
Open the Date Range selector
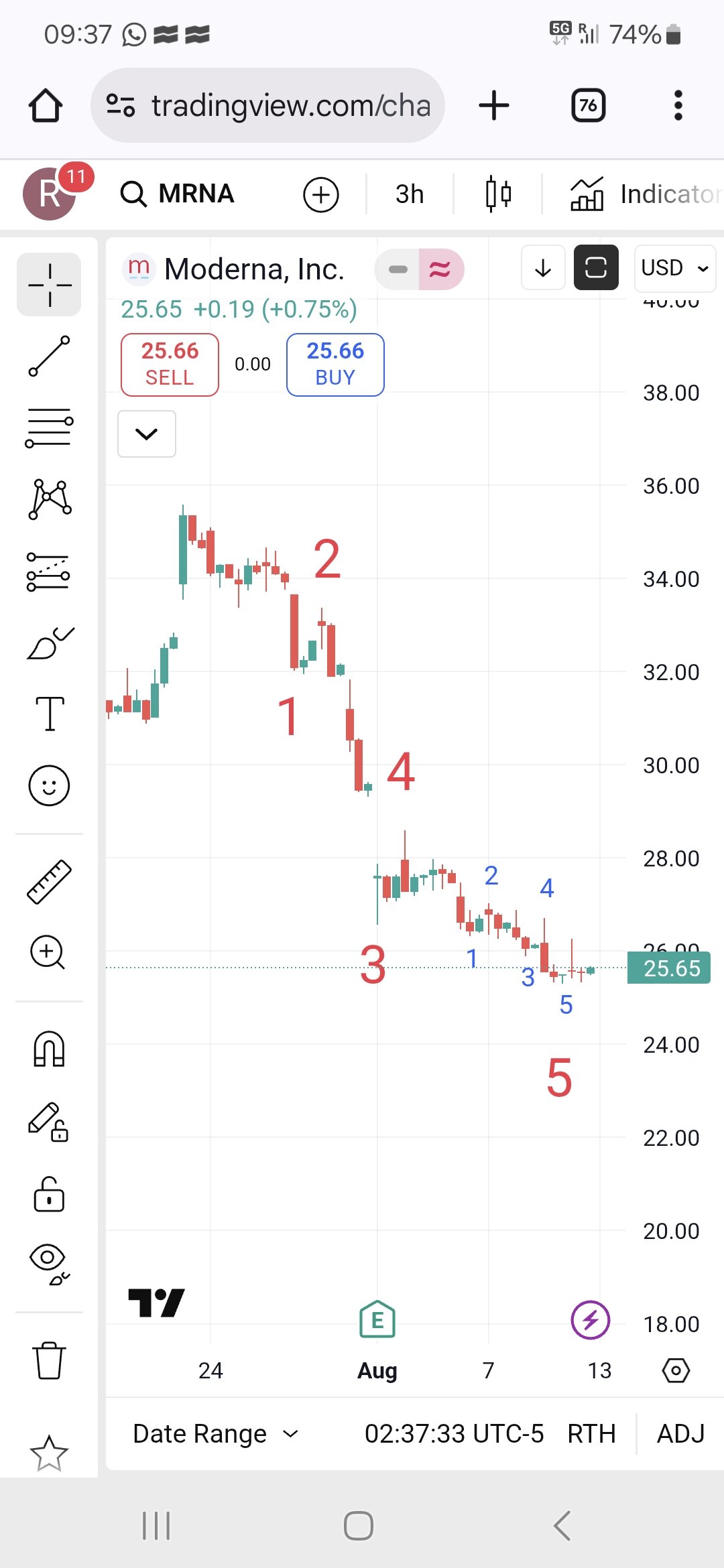click(215, 1434)
